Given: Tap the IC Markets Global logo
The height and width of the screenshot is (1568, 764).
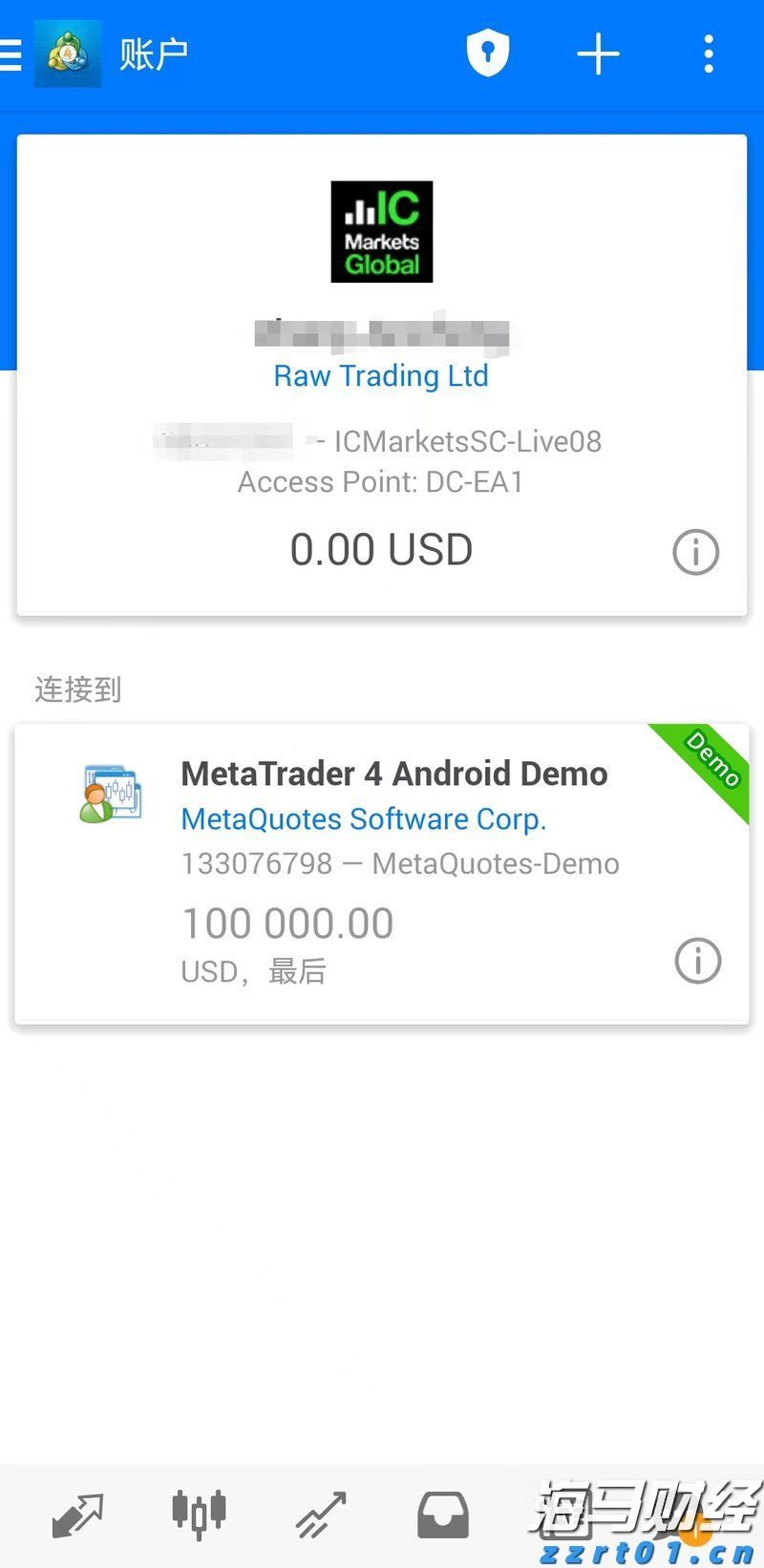Looking at the screenshot, I should click(x=382, y=231).
